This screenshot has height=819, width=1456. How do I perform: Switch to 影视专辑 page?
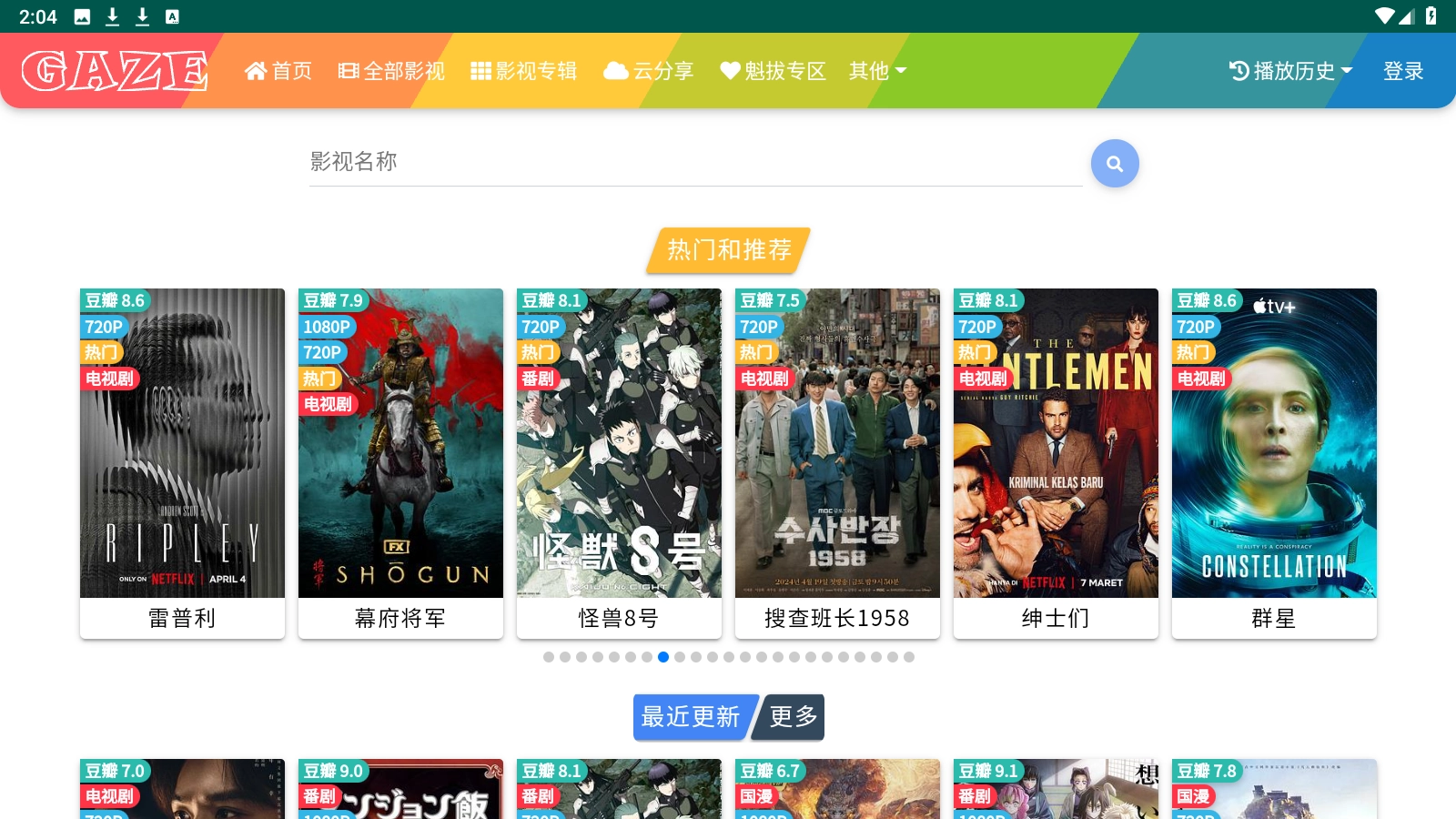(523, 71)
